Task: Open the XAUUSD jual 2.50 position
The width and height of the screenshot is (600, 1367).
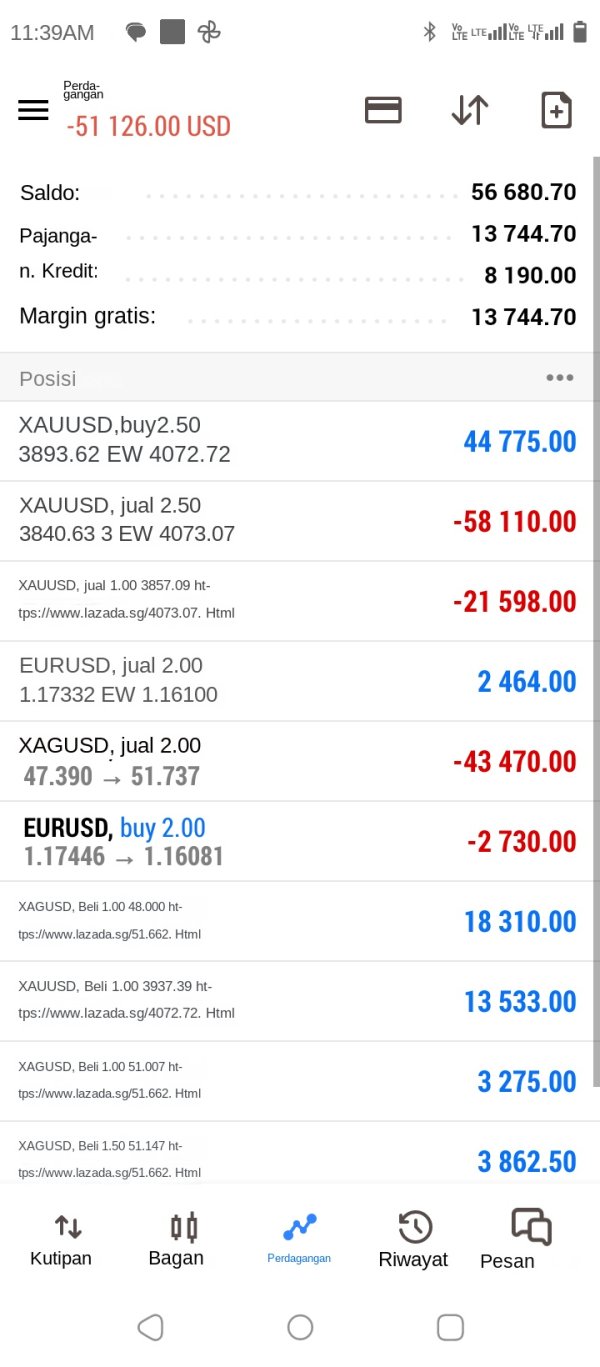Action: (x=298, y=521)
